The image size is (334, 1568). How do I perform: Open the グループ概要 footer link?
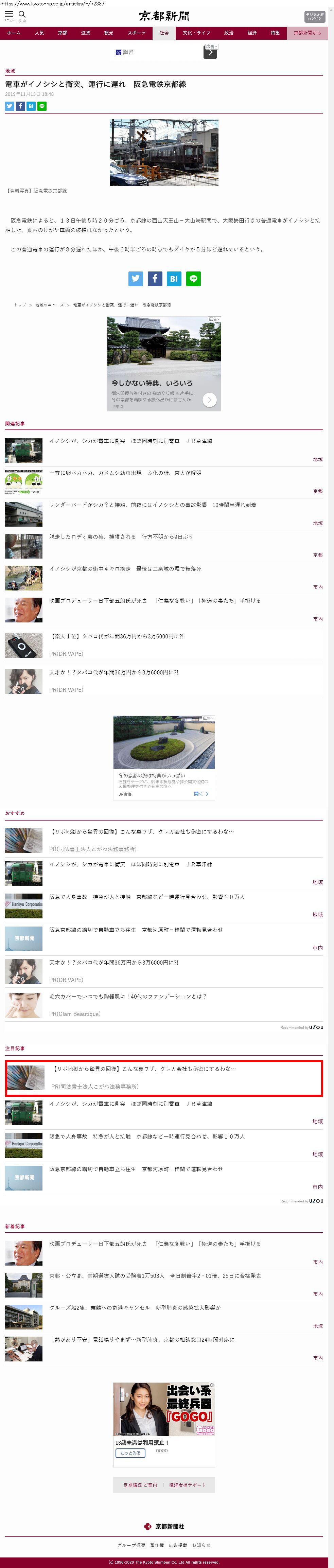tap(131, 1545)
